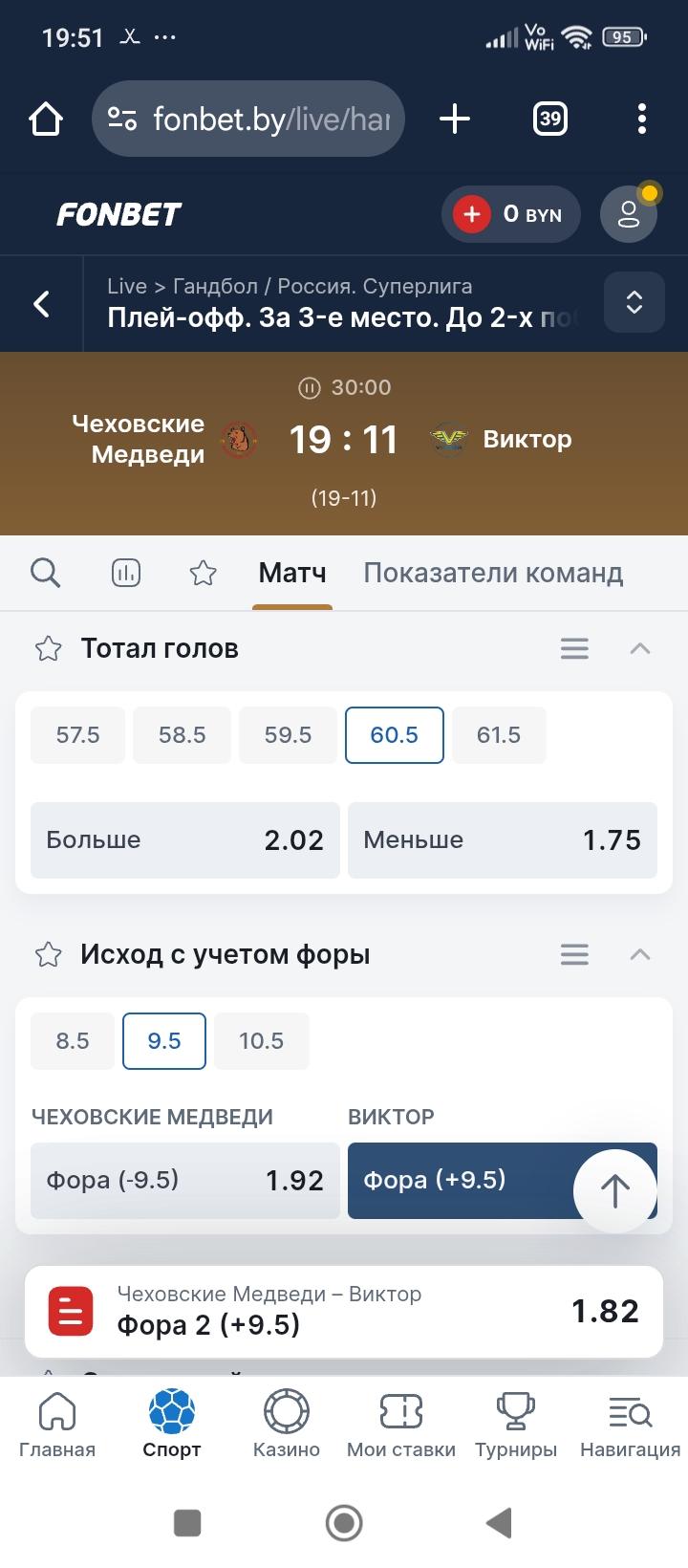Tap the scroll-to-top arrow button

(x=615, y=1190)
